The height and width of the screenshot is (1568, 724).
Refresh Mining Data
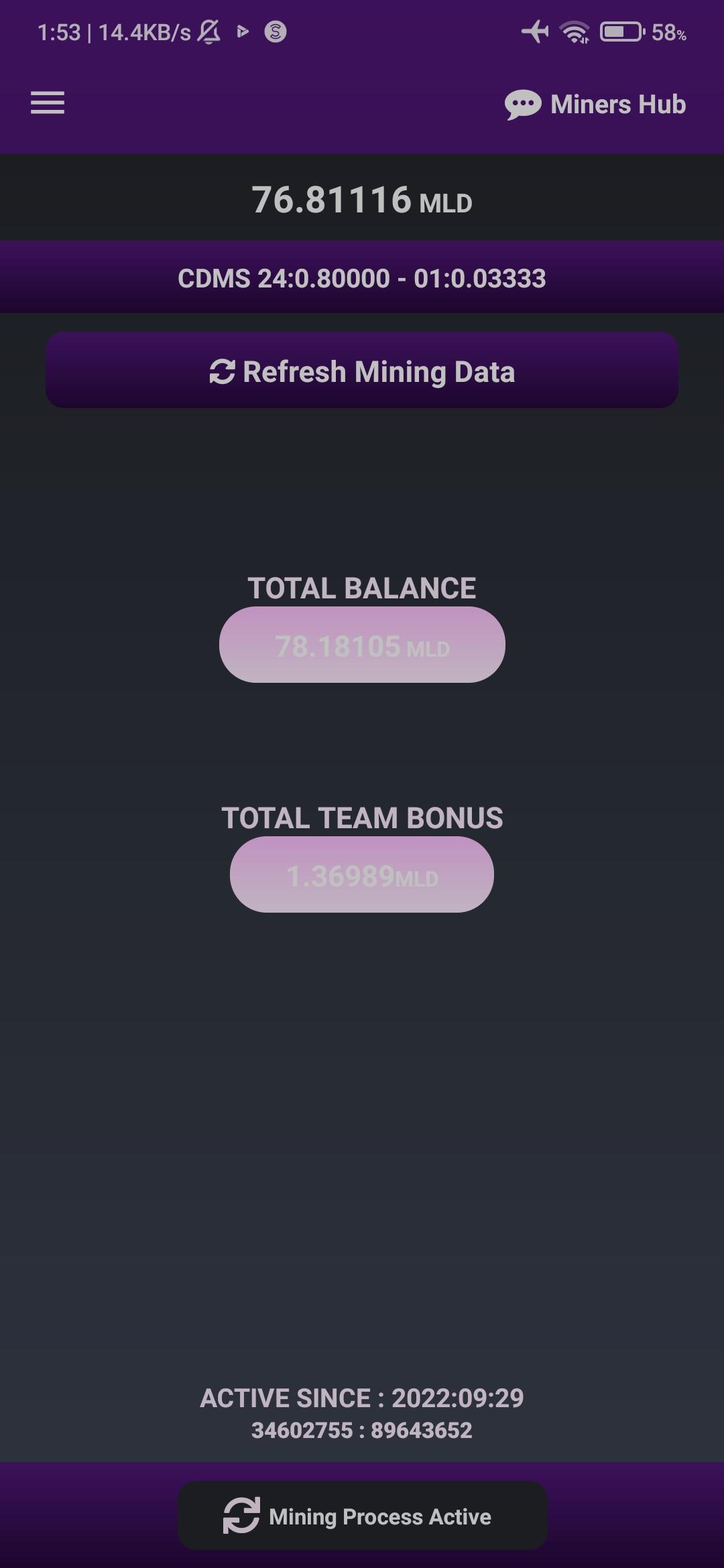coord(362,371)
